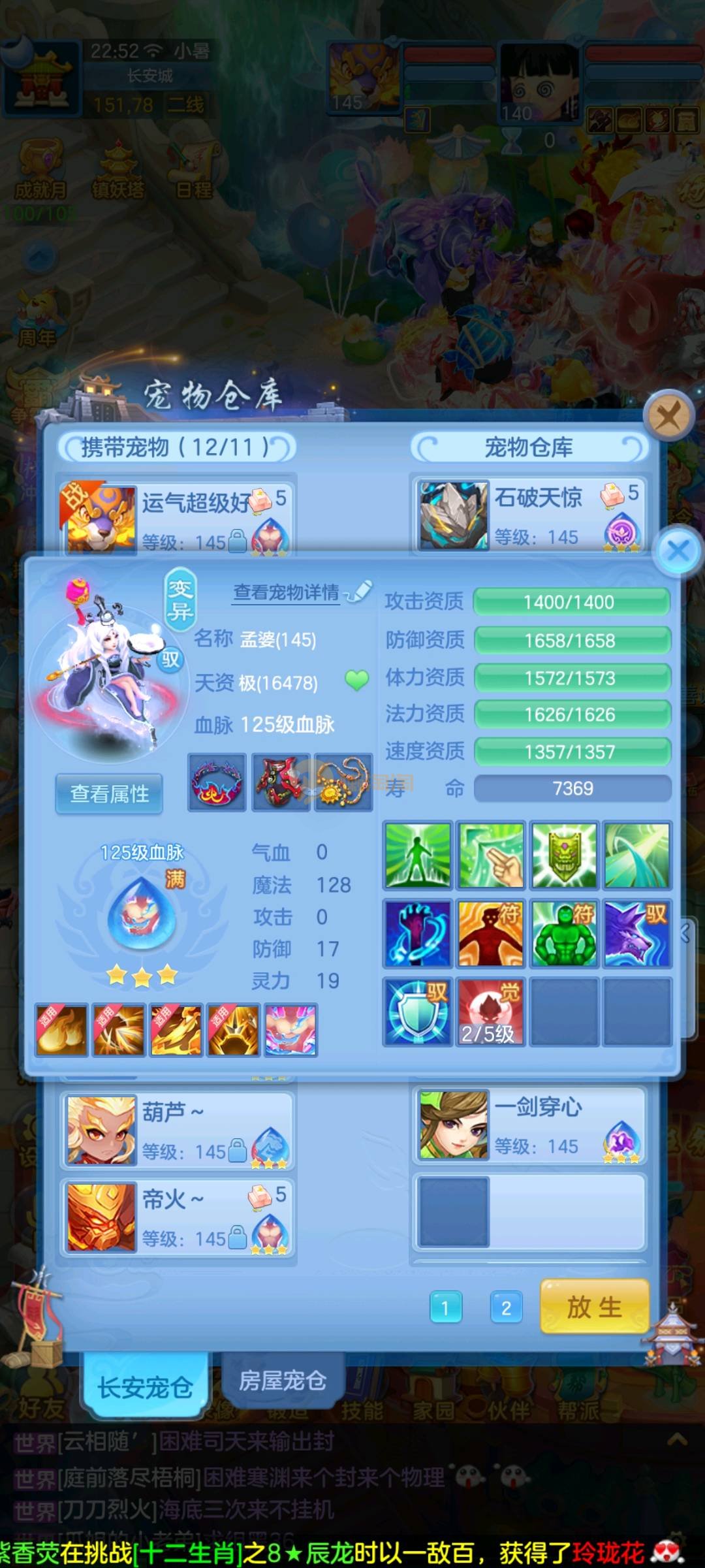The image size is (705, 1568).
Task: Open the 觉 skill marked 2/5级
Action: point(490,1011)
